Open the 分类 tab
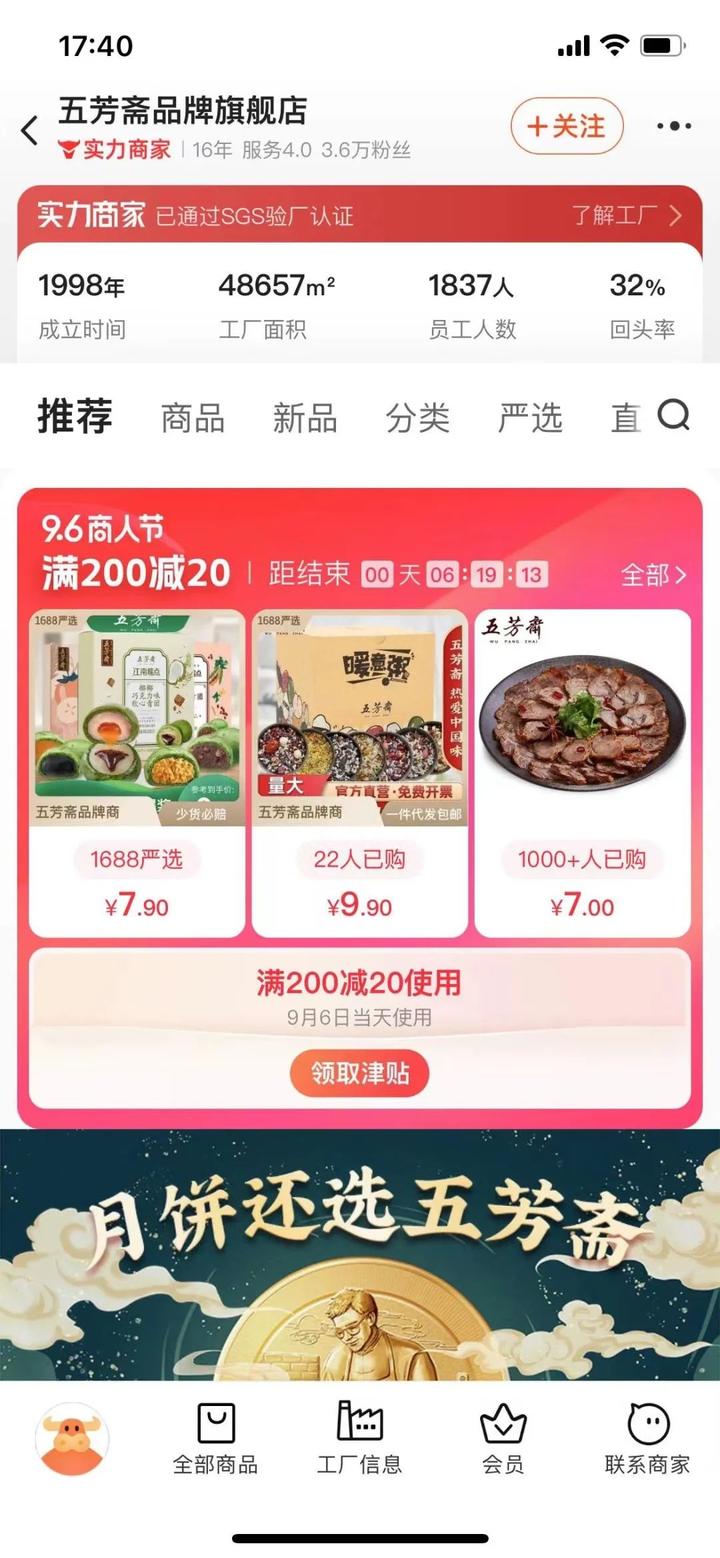The height and width of the screenshot is (1558, 720). [x=418, y=418]
